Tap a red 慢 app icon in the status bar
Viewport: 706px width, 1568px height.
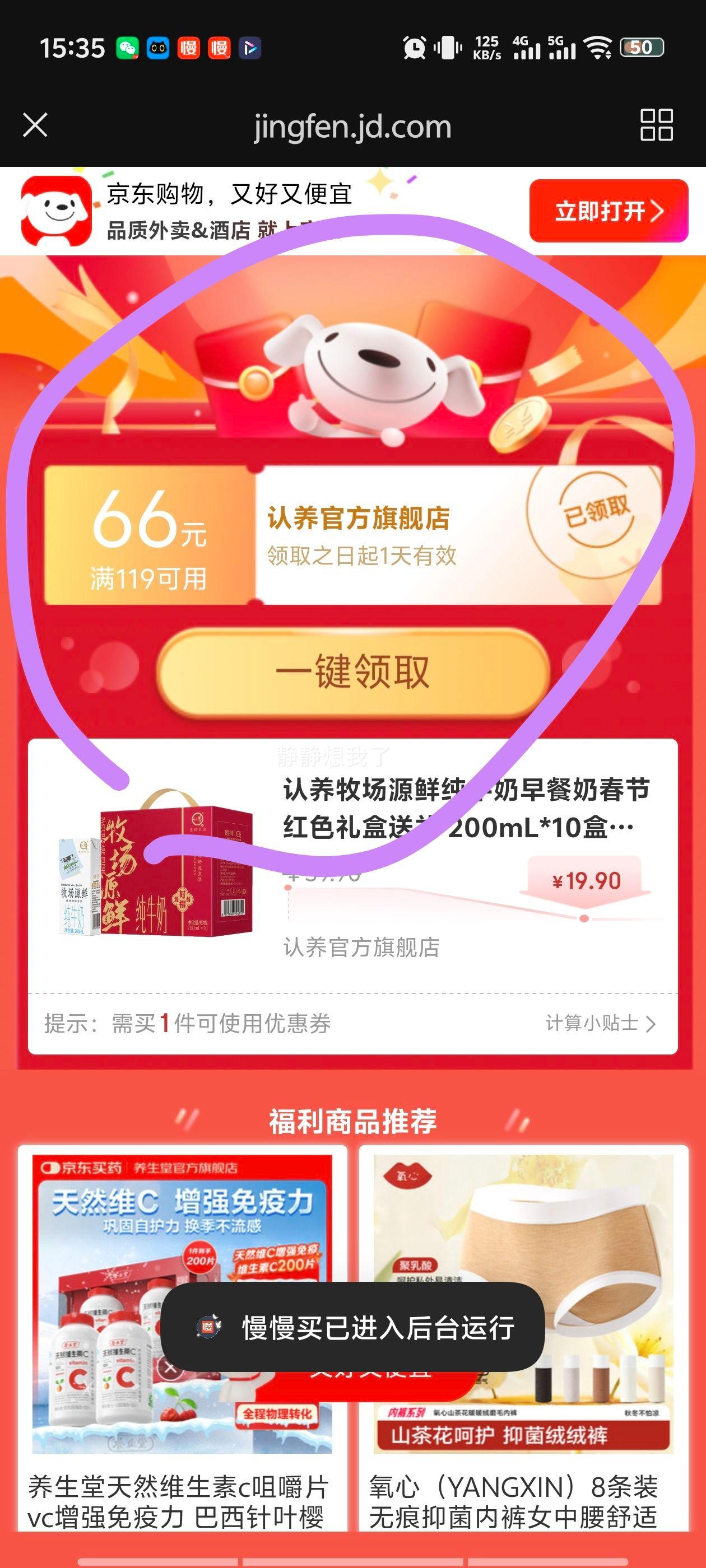189,48
